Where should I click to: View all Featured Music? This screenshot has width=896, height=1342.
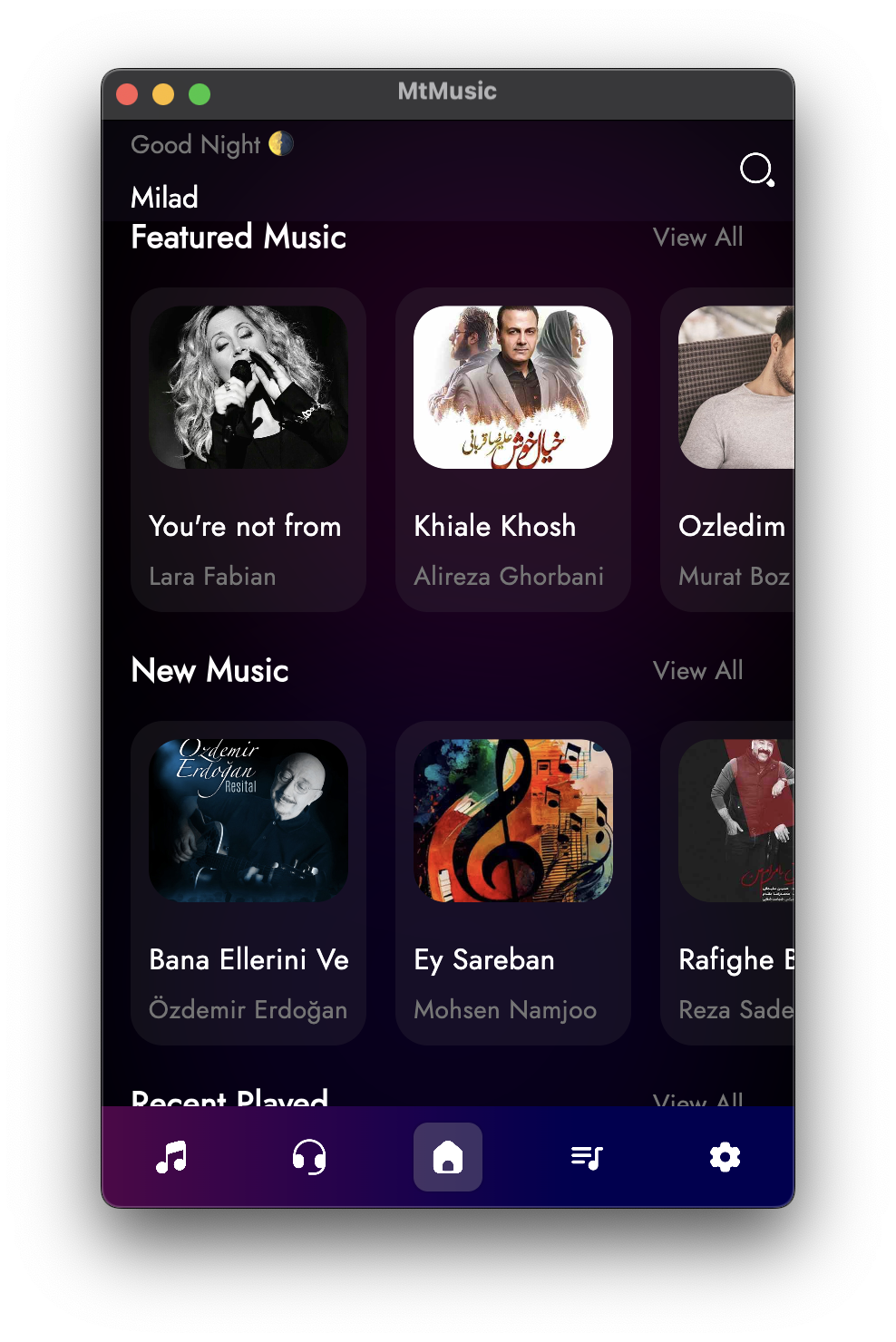tap(697, 237)
